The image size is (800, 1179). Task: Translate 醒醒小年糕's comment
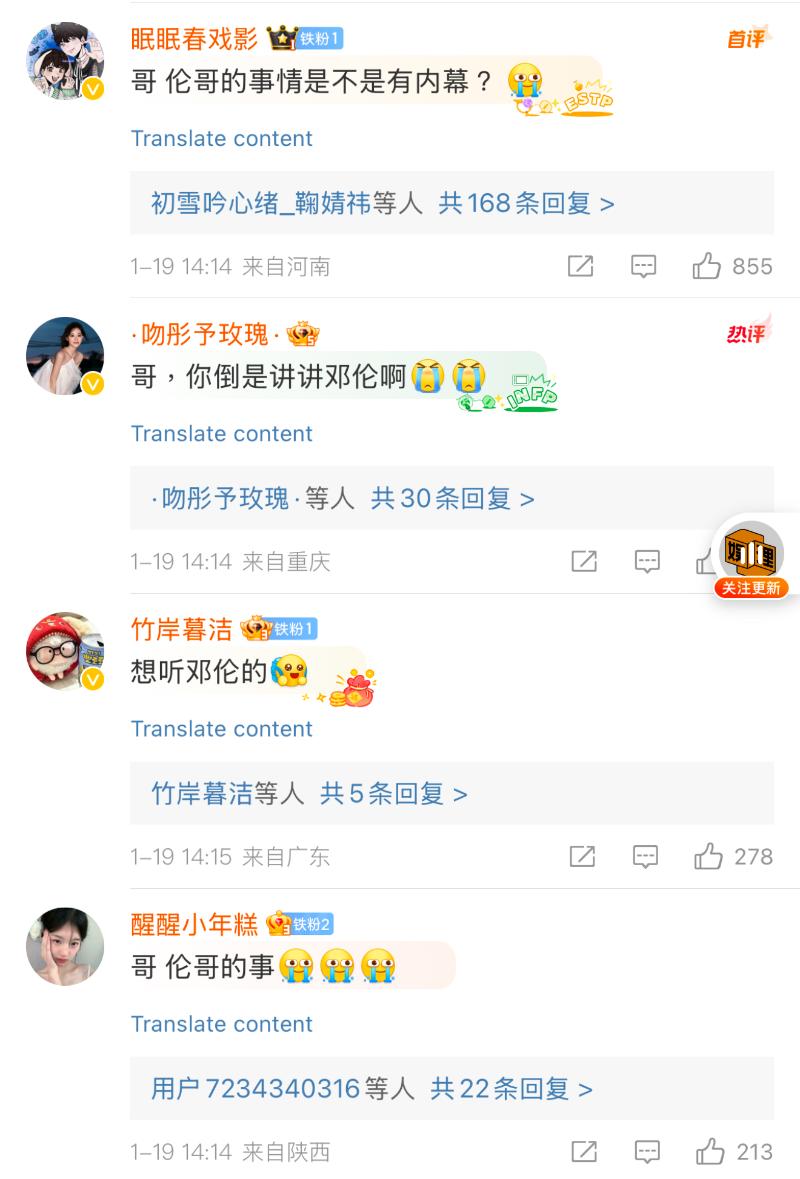[221, 1024]
